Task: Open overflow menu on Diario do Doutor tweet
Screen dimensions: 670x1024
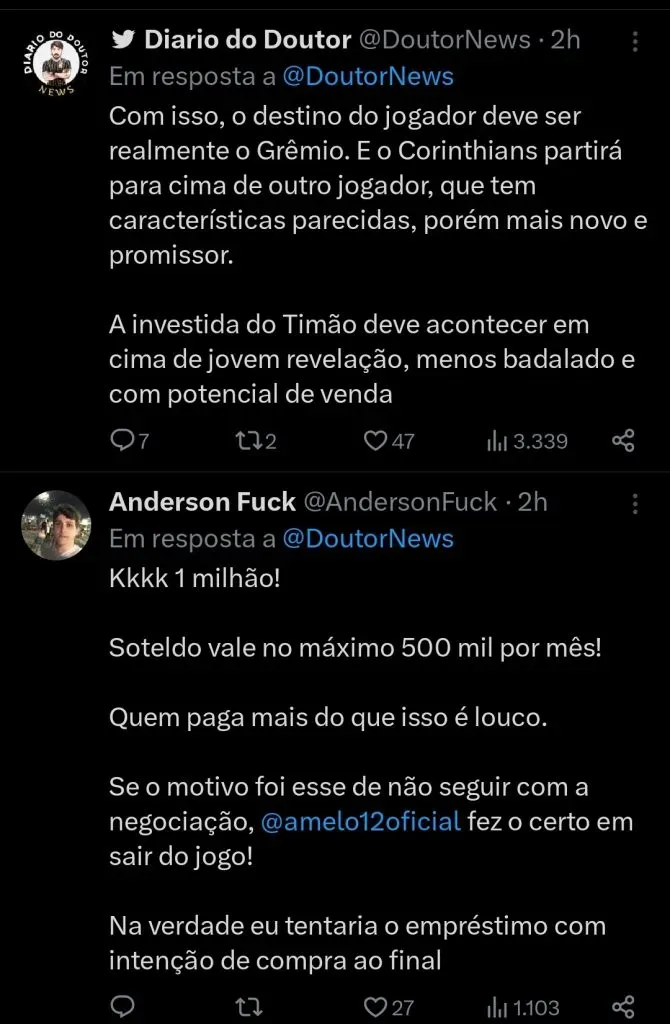Action: click(x=634, y=41)
